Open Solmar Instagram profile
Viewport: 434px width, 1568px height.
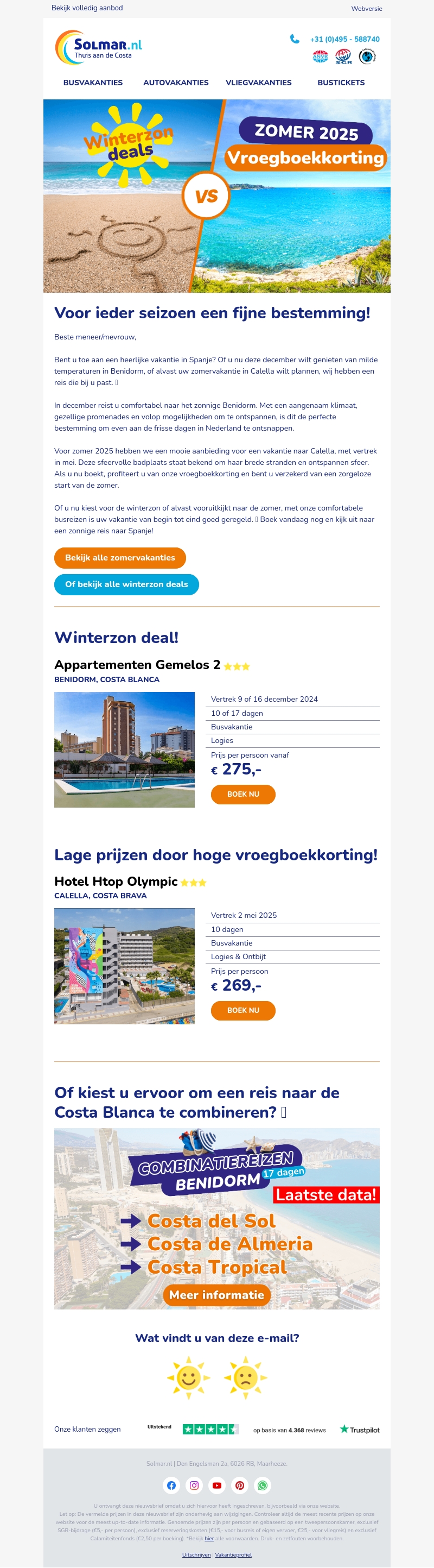(x=194, y=1485)
